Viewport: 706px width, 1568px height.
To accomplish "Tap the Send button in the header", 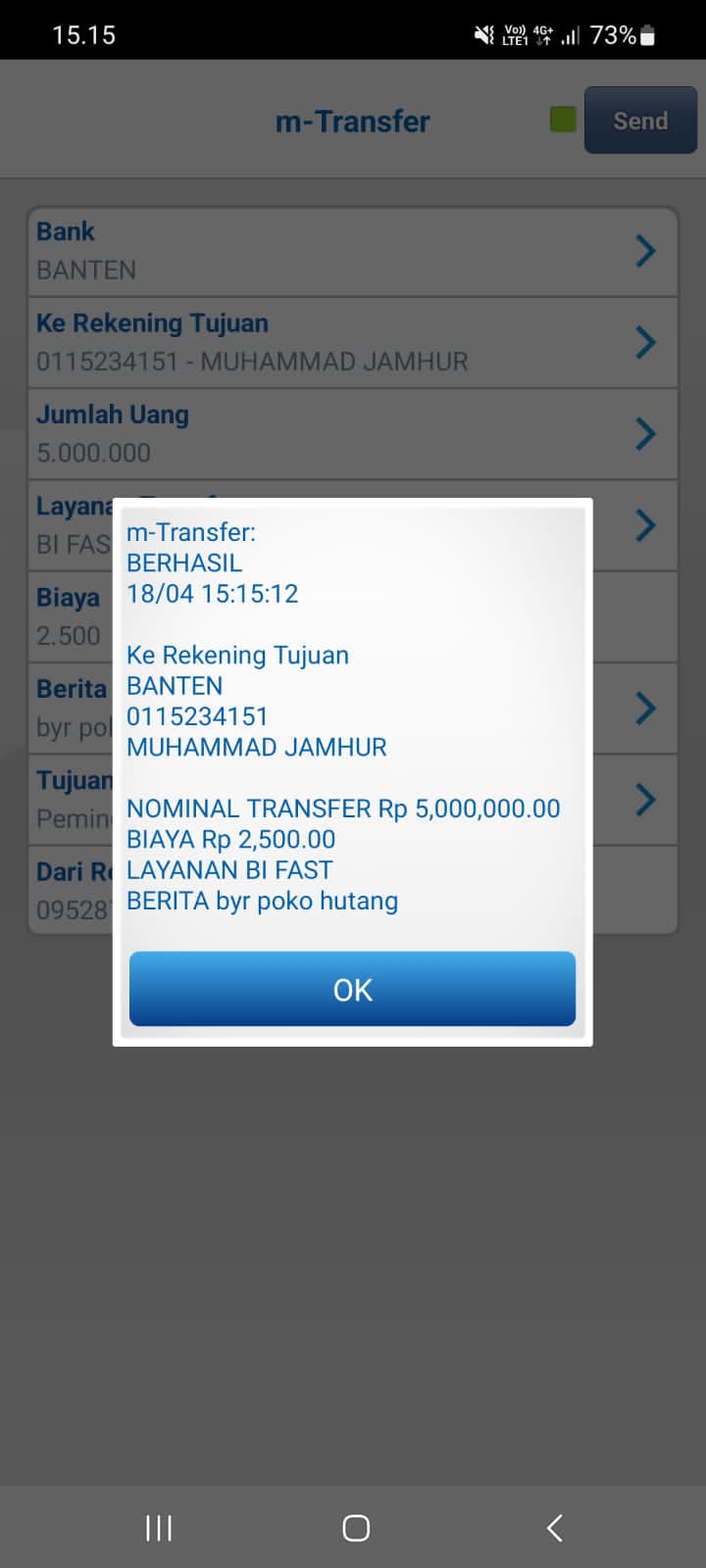I will click(639, 121).
